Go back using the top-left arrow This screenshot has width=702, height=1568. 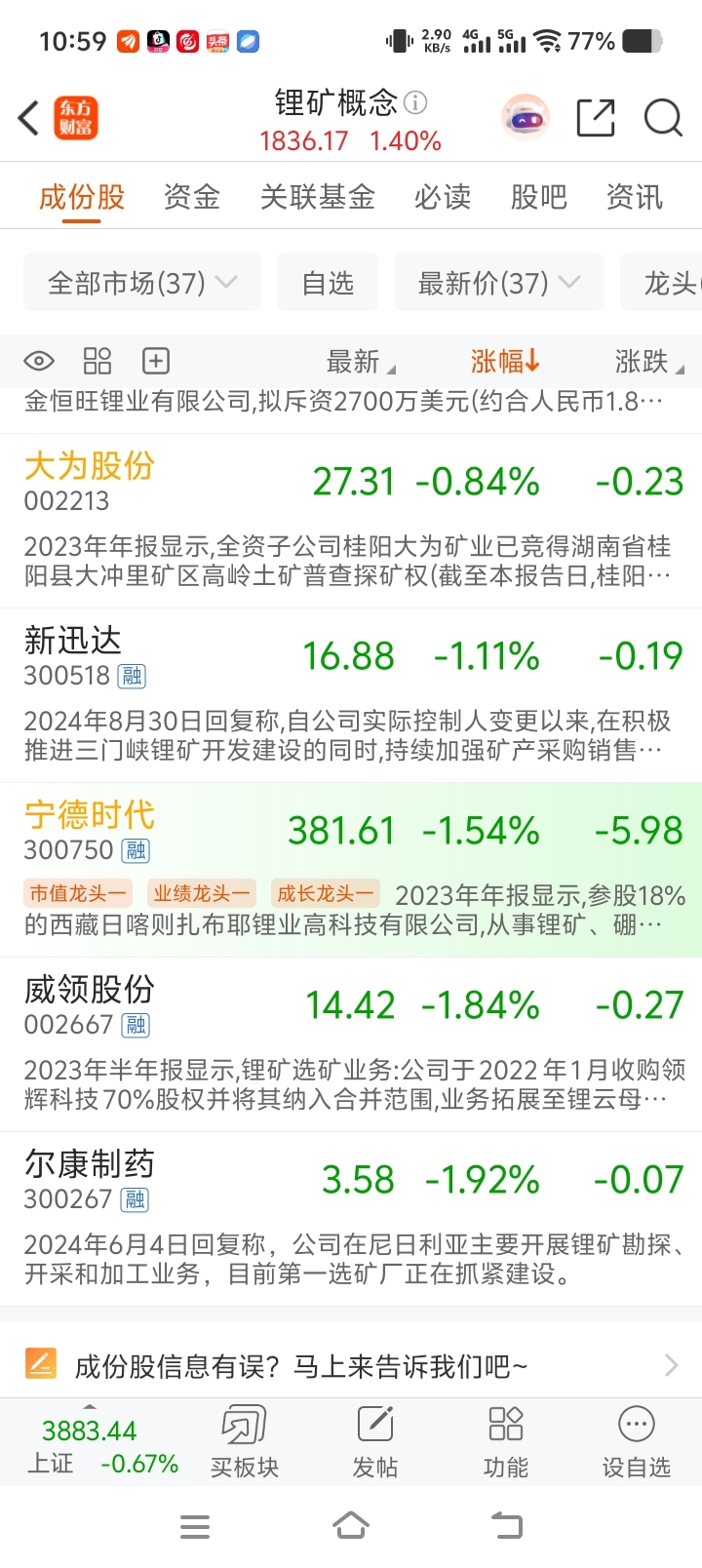(29, 119)
